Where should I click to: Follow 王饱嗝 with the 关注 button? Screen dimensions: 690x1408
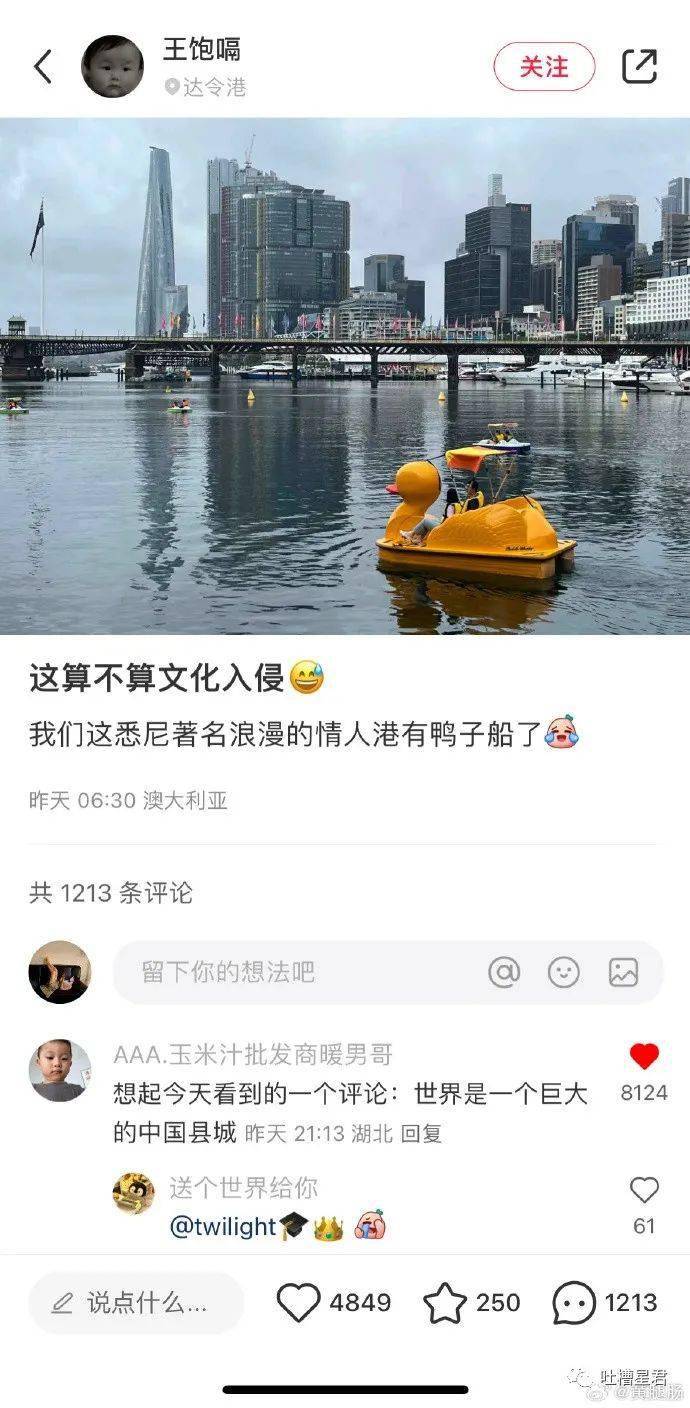coord(544,67)
